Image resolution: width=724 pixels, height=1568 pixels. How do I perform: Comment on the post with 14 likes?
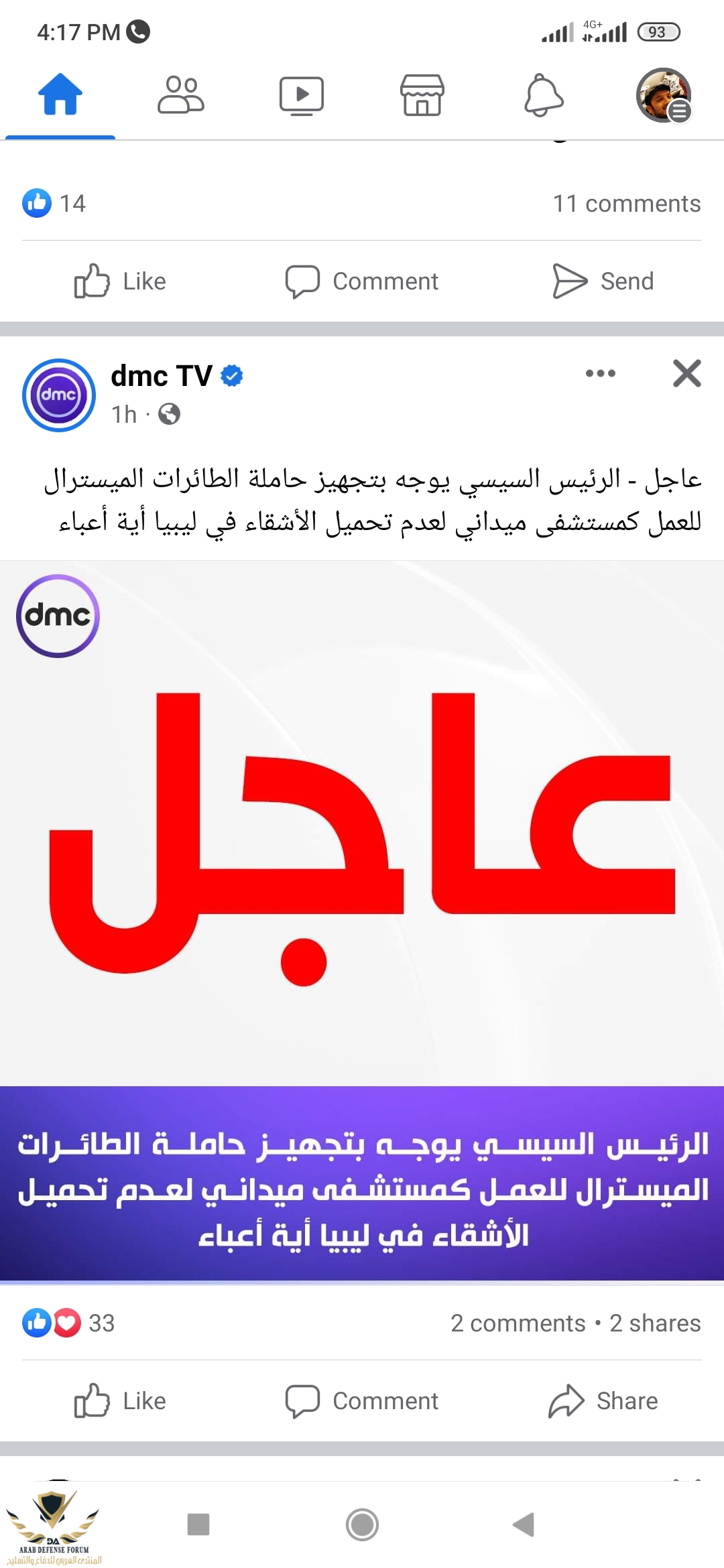pyautogui.click(x=362, y=281)
